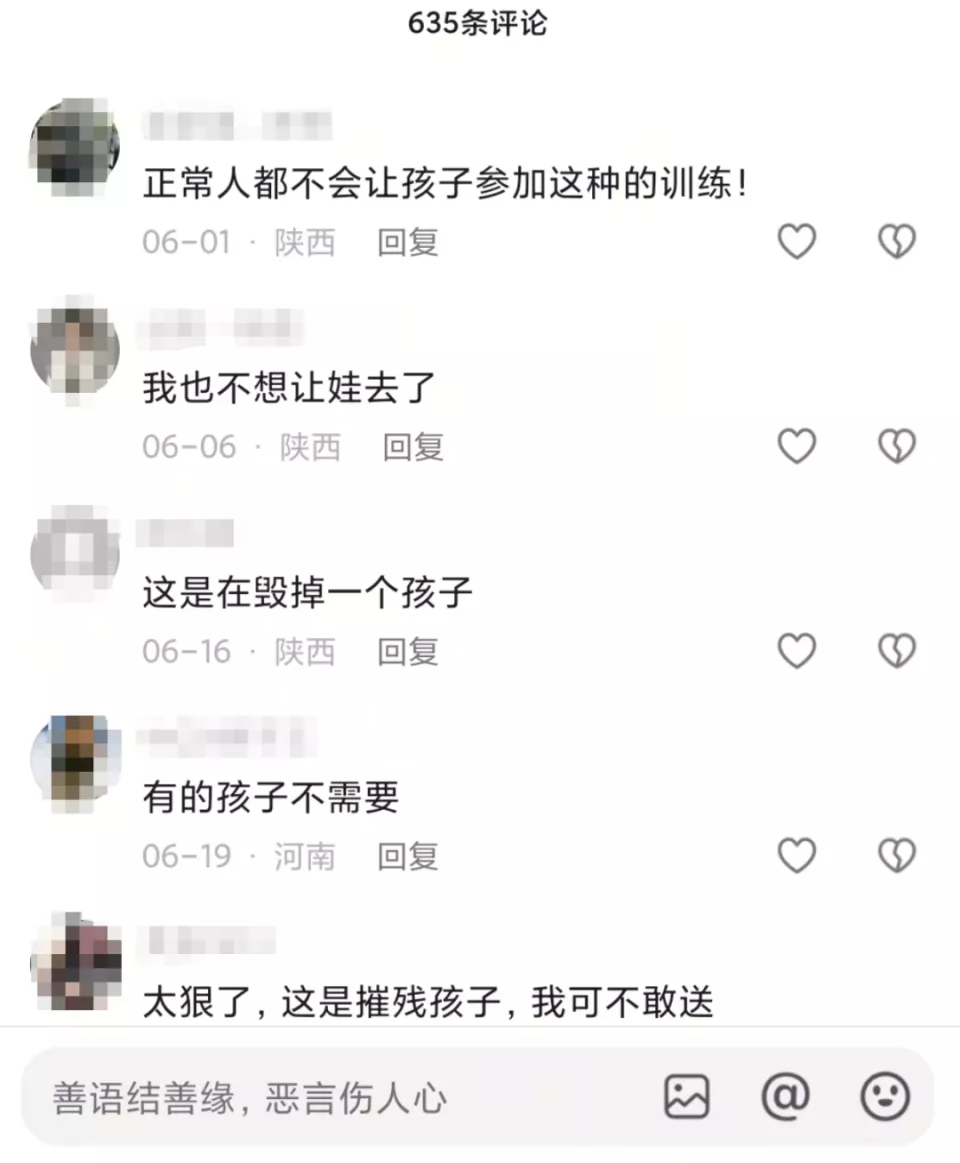Reply to the comment '我也不想让娃去了'

pyautogui.click(x=413, y=447)
